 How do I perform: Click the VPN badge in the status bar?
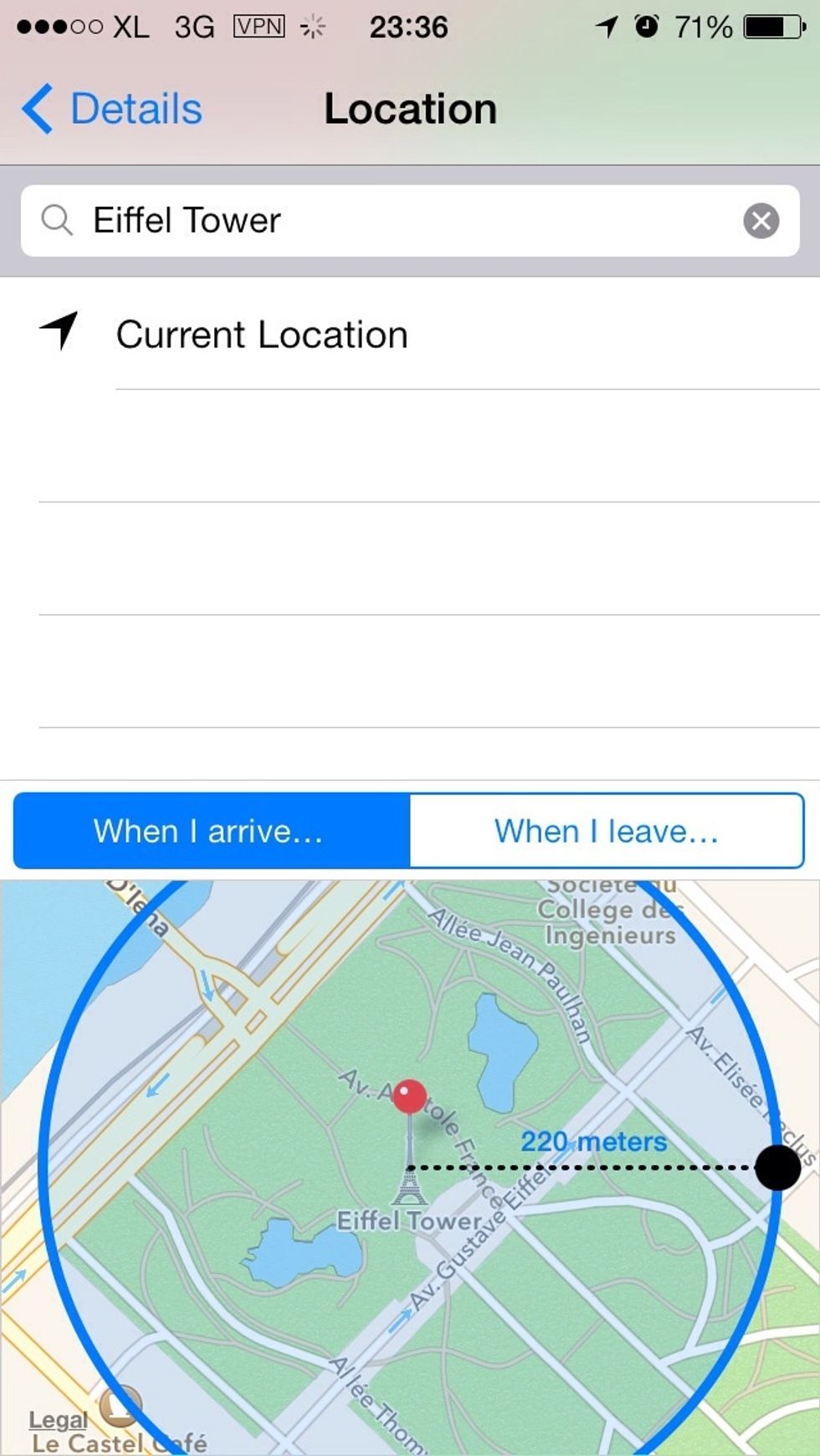pyautogui.click(x=260, y=25)
